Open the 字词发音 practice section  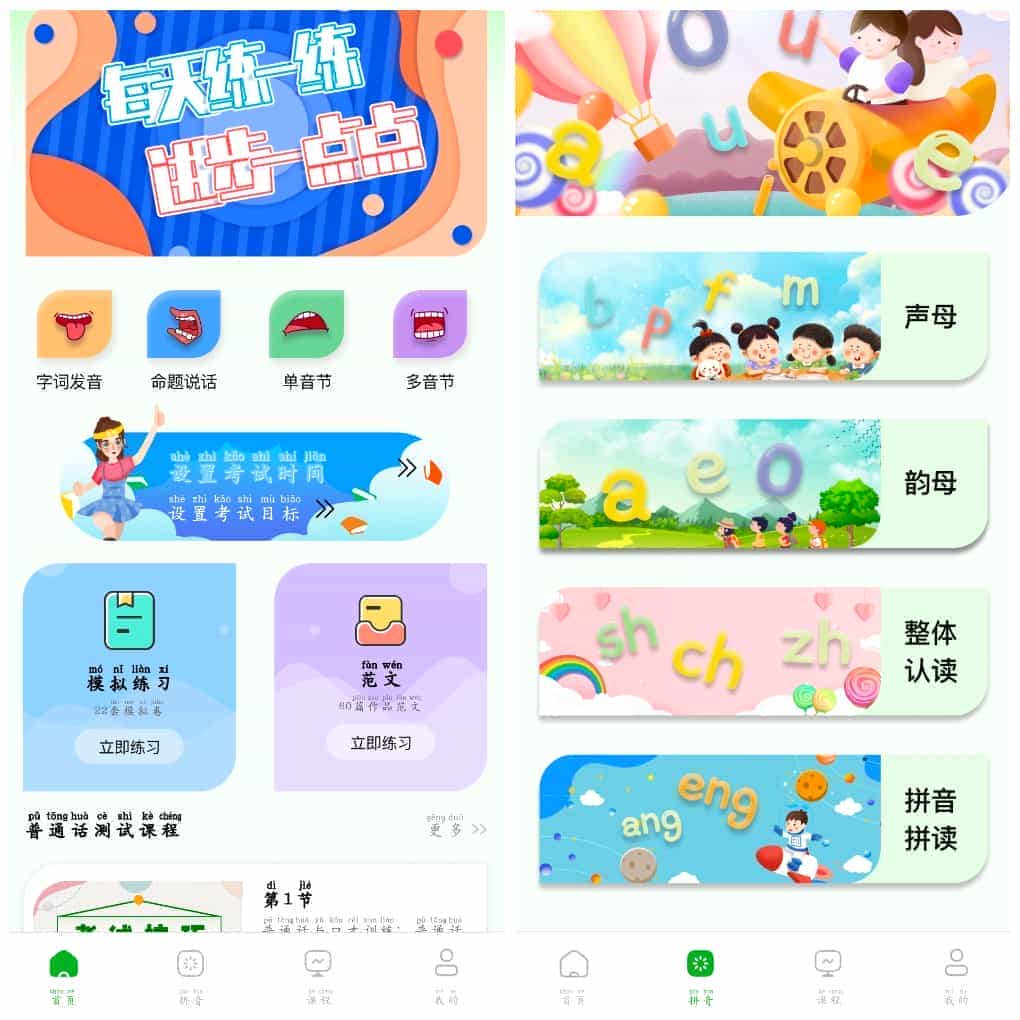73,337
